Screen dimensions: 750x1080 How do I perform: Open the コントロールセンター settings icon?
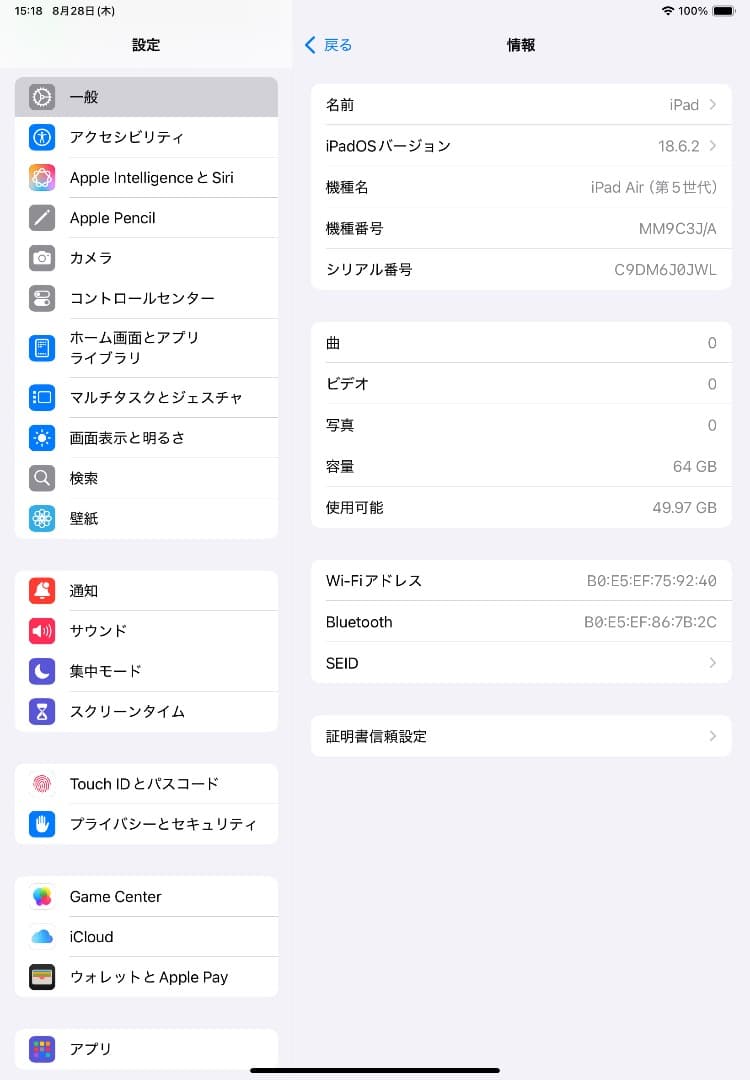(41, 298)
